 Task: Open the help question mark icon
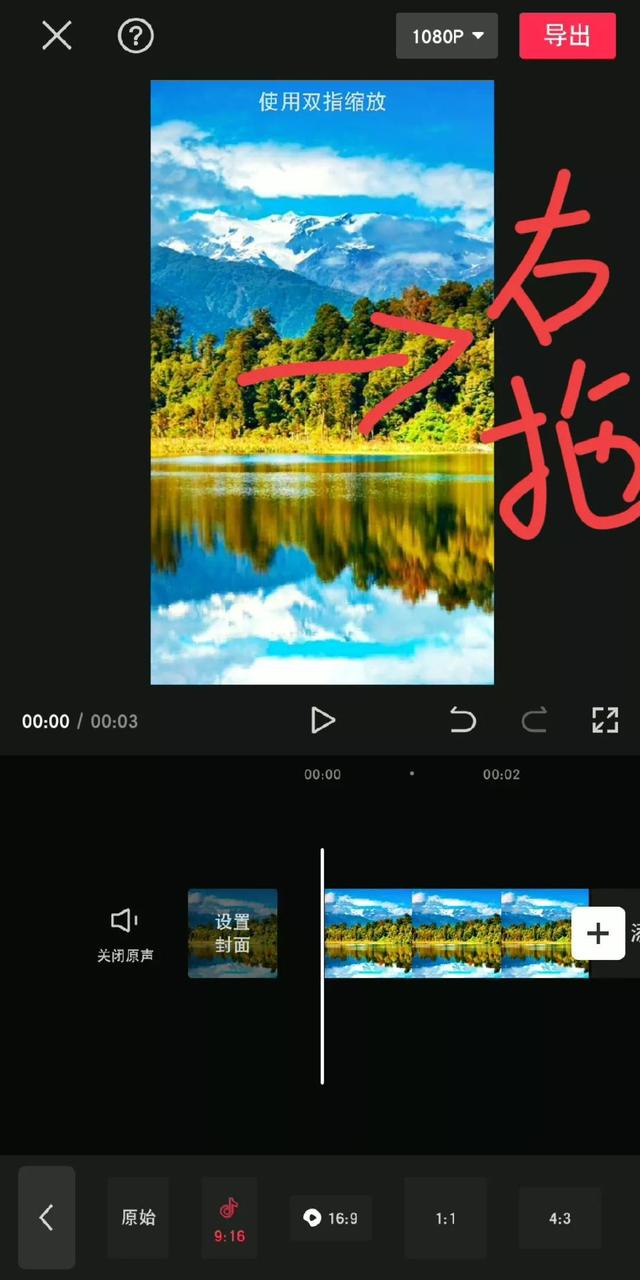pos(136,36)
